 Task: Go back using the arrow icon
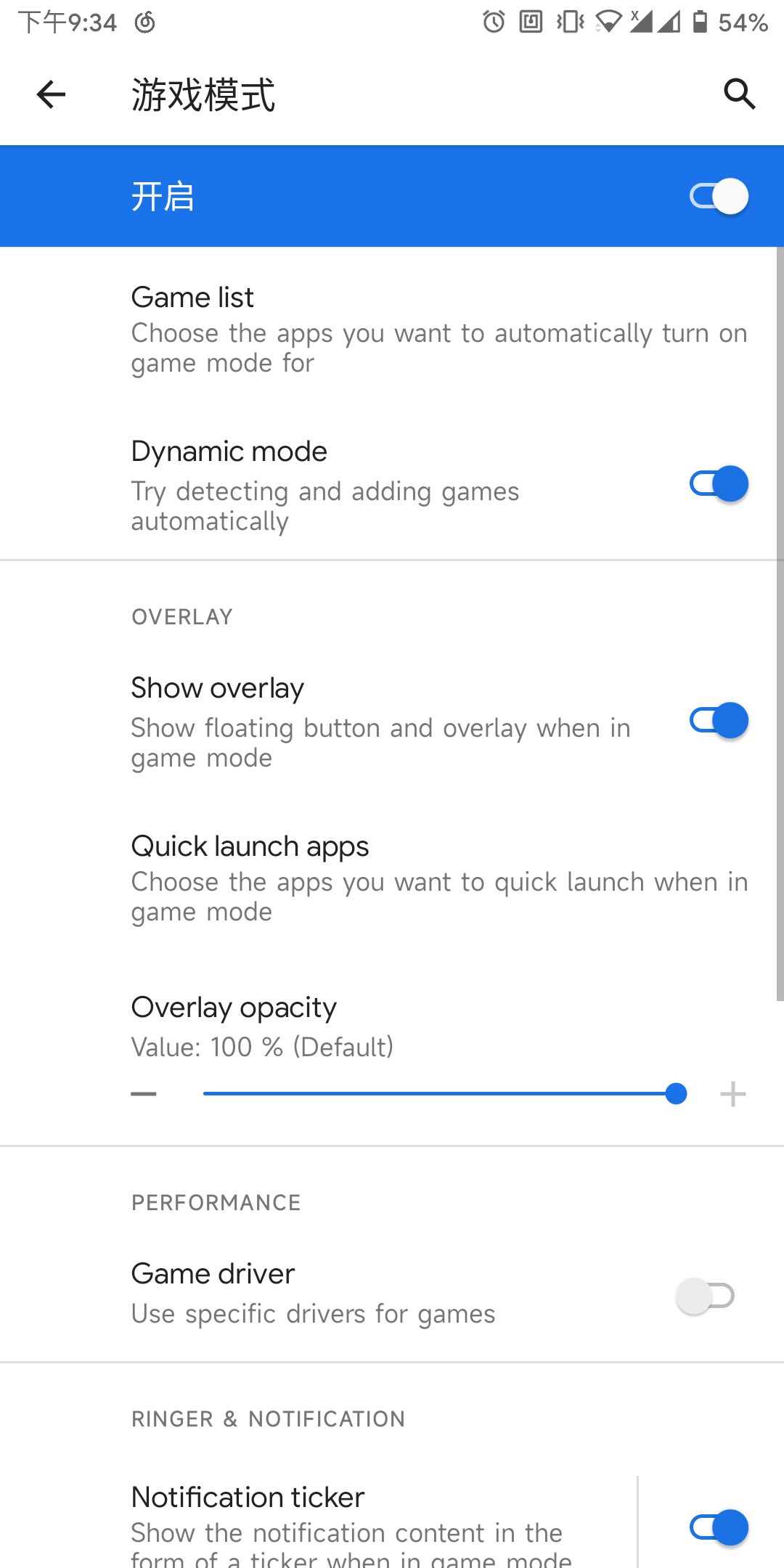51,94
